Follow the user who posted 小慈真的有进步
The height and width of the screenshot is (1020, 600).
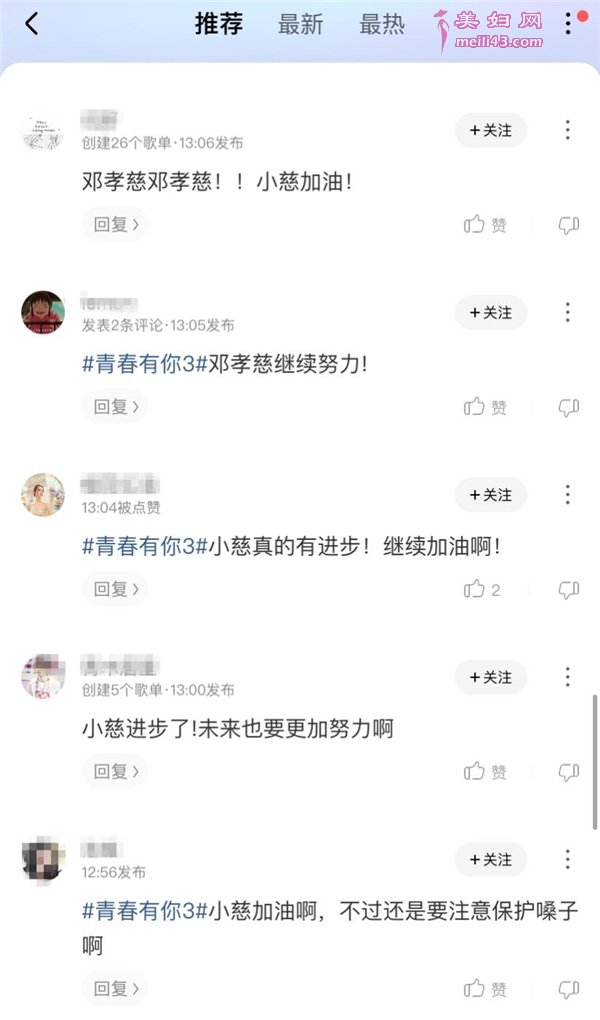[490, 495]
